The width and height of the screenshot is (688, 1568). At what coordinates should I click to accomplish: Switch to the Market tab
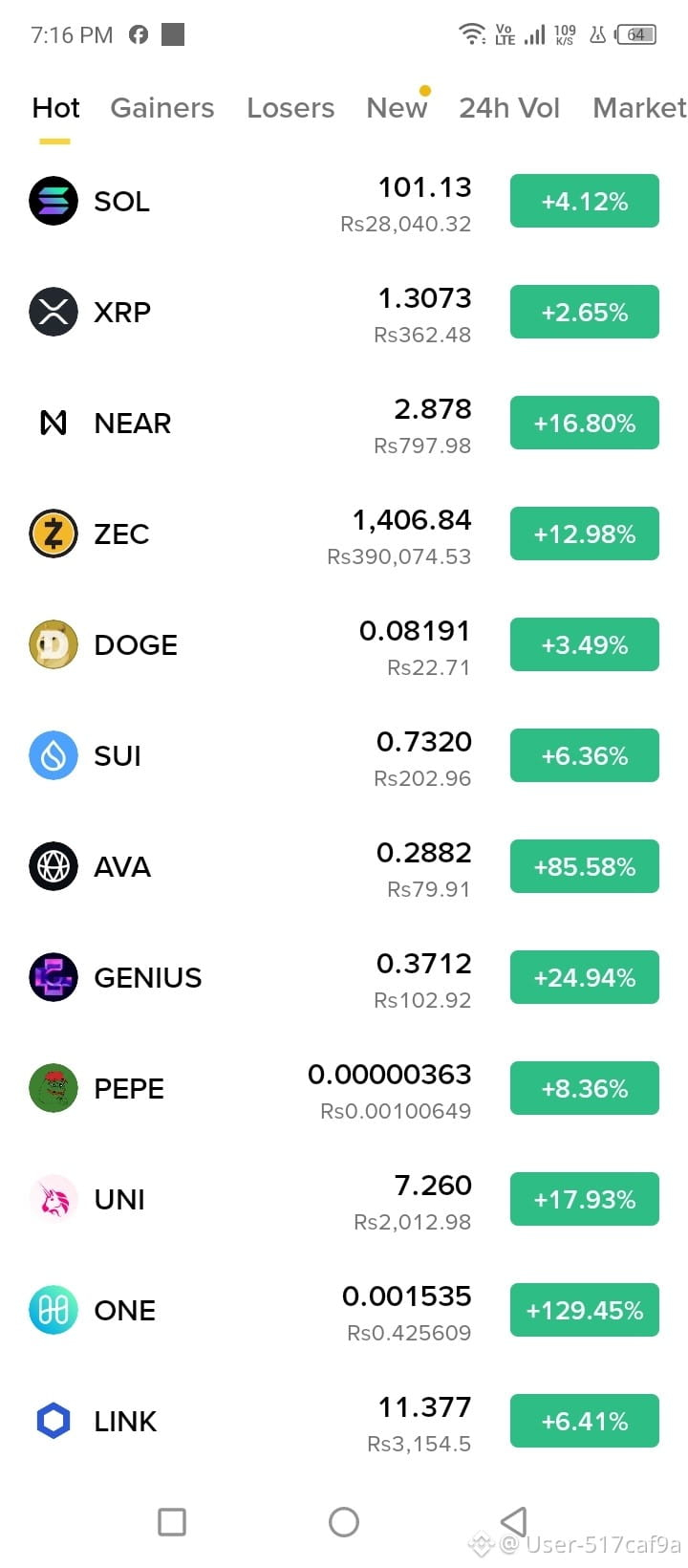coord(639,108)
